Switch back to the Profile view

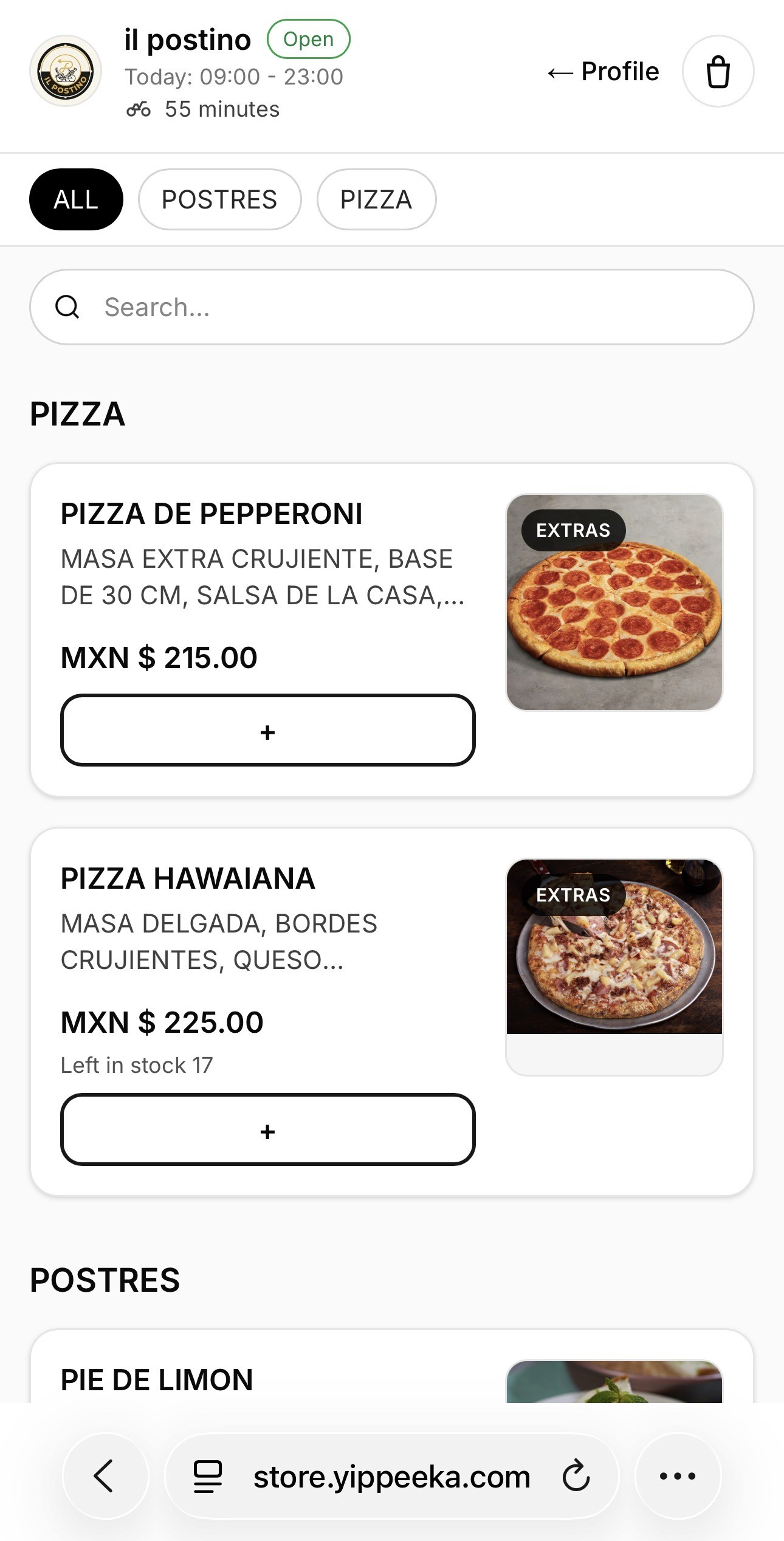(x=604, y=72)
